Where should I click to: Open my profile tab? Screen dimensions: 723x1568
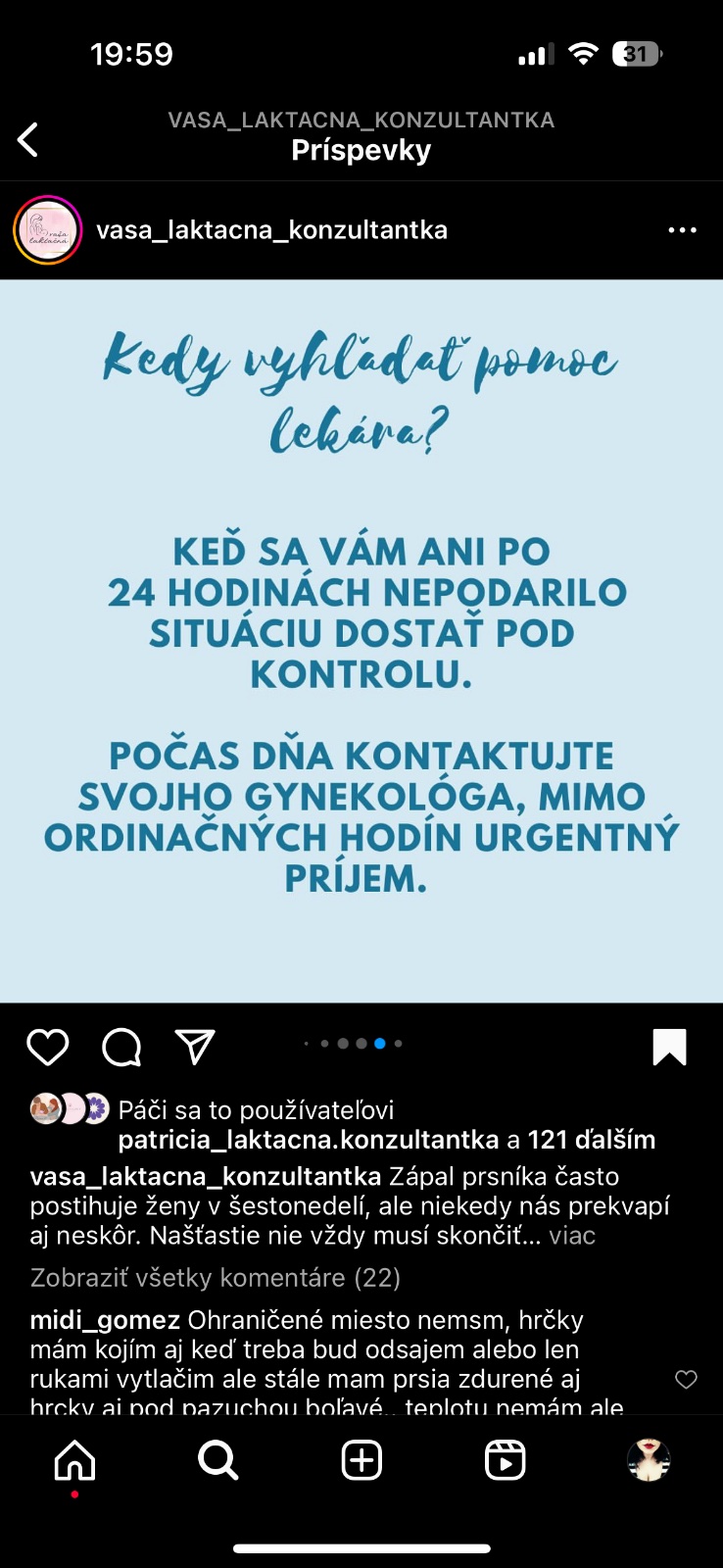(x=649, y=1460)
